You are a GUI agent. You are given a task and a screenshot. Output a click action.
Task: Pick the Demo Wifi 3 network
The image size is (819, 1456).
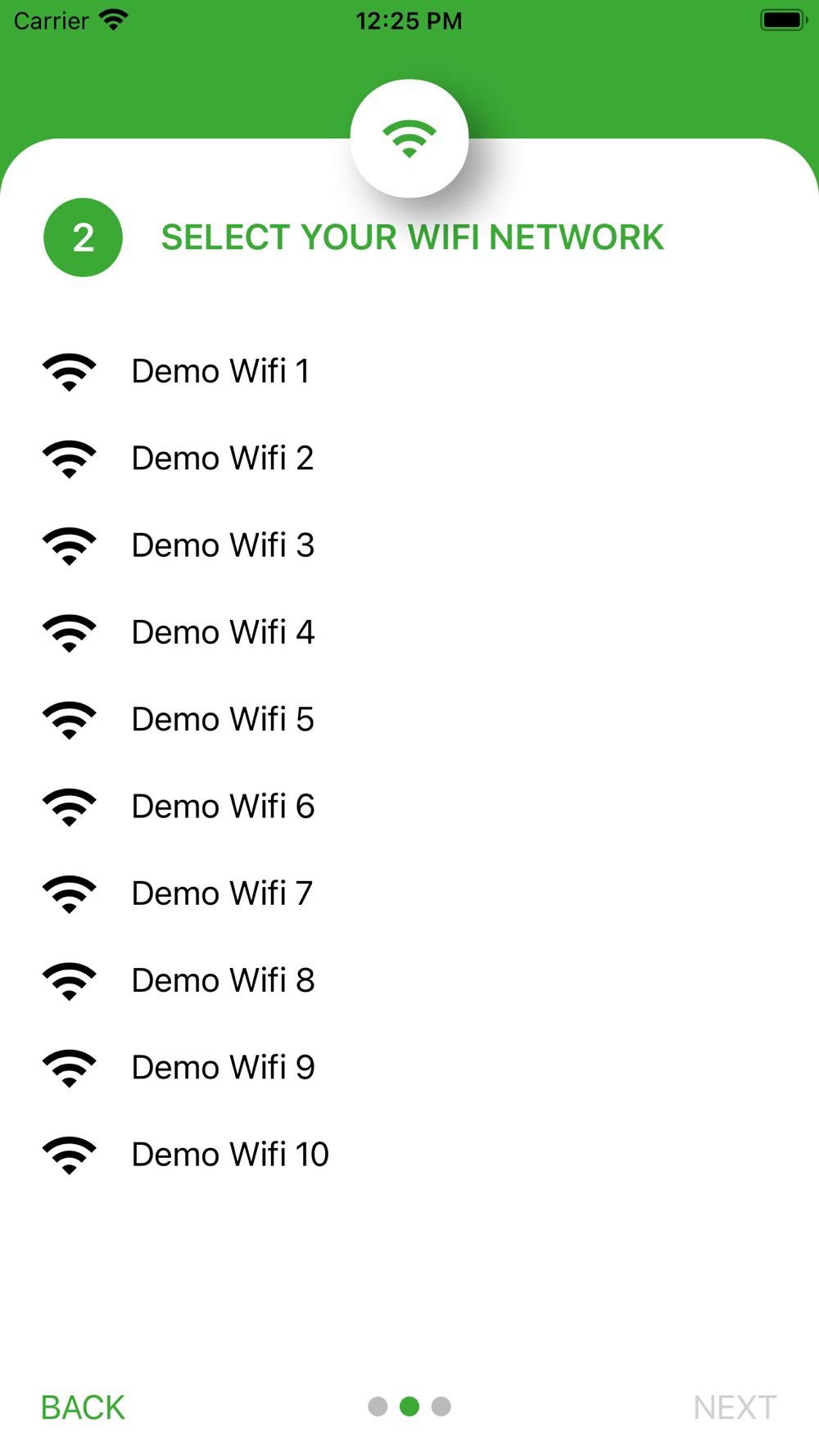pos(409,545)
